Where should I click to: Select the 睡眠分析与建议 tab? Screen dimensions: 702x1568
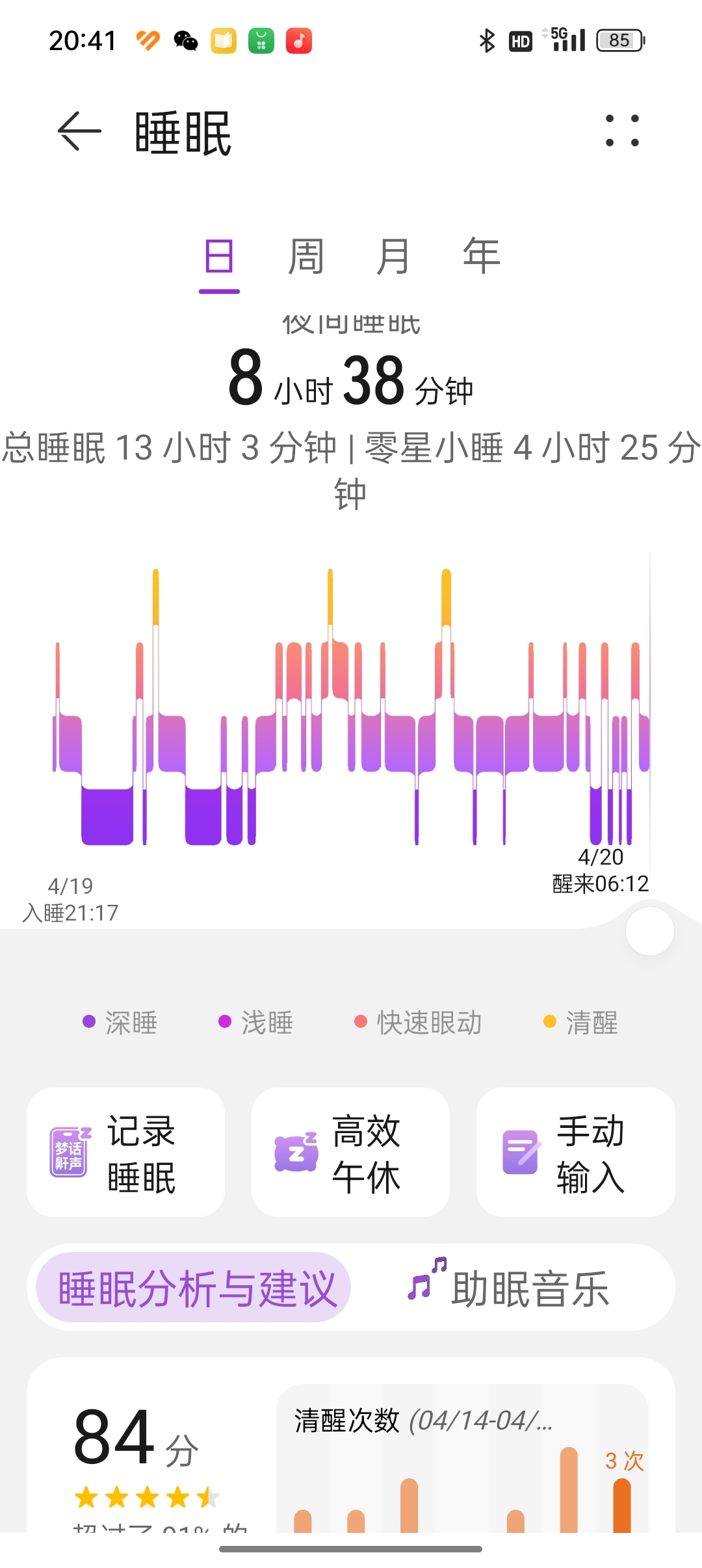pyautogui.click(x=194, y=1287)
